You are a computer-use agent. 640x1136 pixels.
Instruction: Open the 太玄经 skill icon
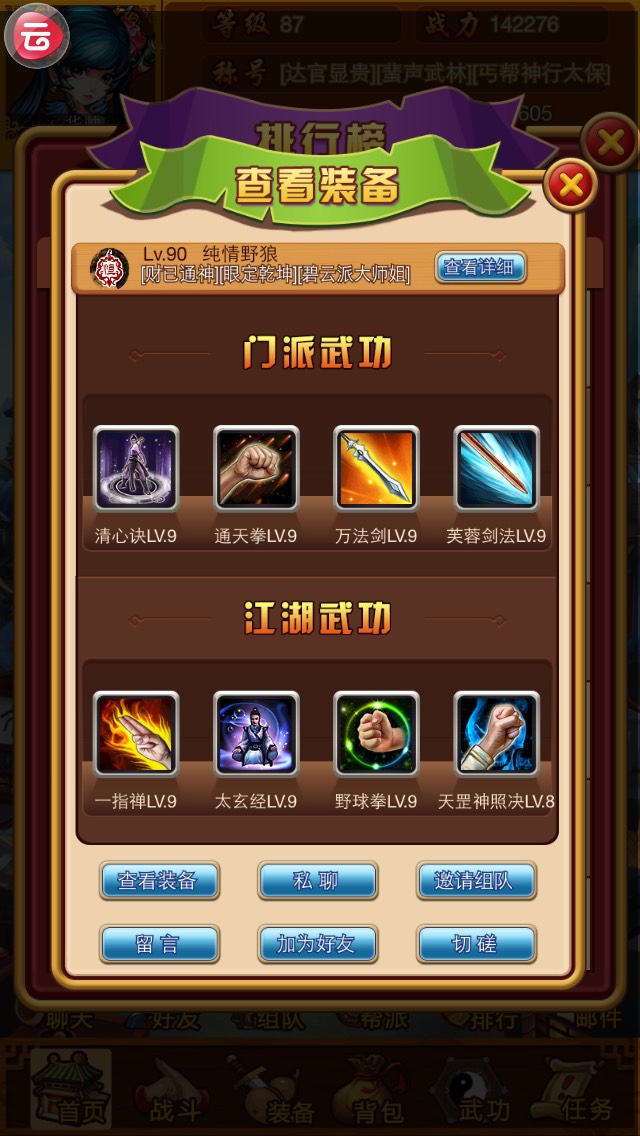tap(256, 733)
